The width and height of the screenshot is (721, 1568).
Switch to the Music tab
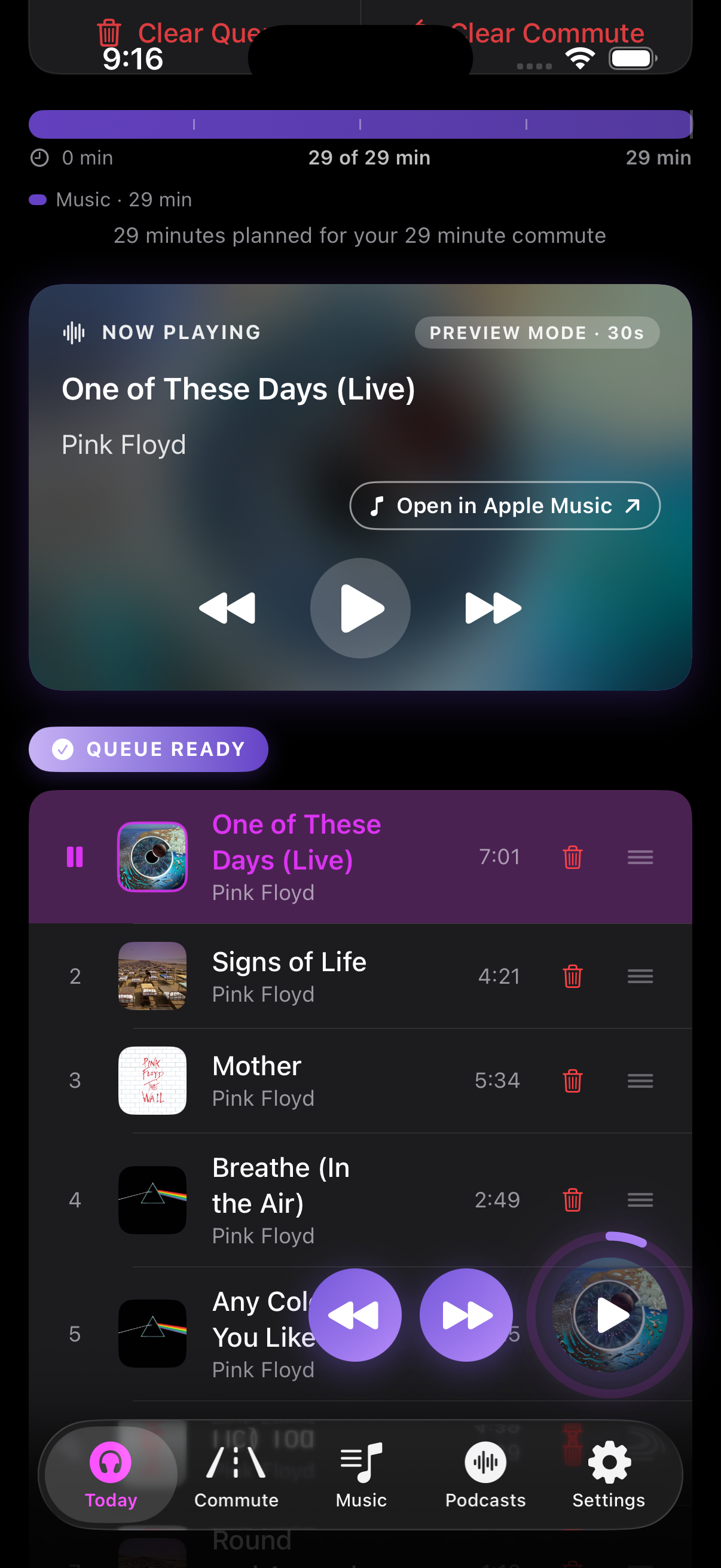[x=362, y=1474]
